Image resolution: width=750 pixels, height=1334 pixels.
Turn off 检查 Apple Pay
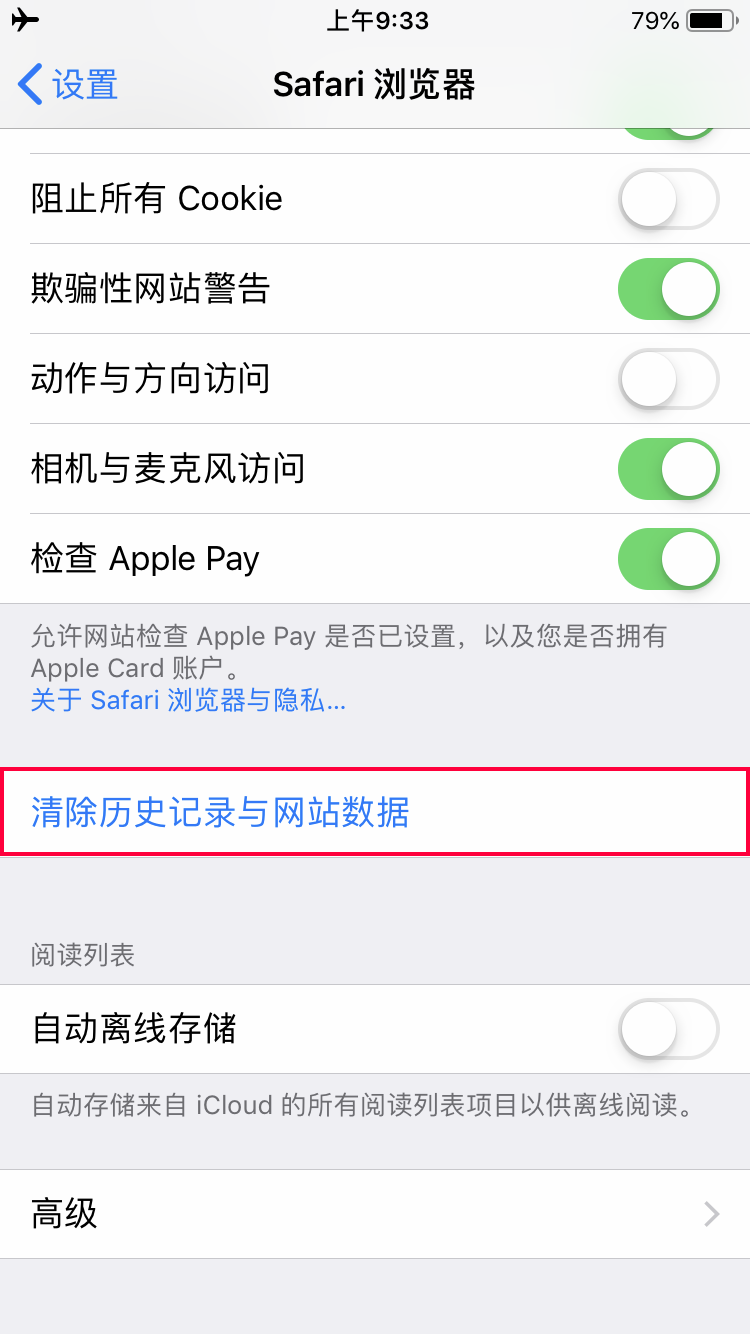coord(668,559)
